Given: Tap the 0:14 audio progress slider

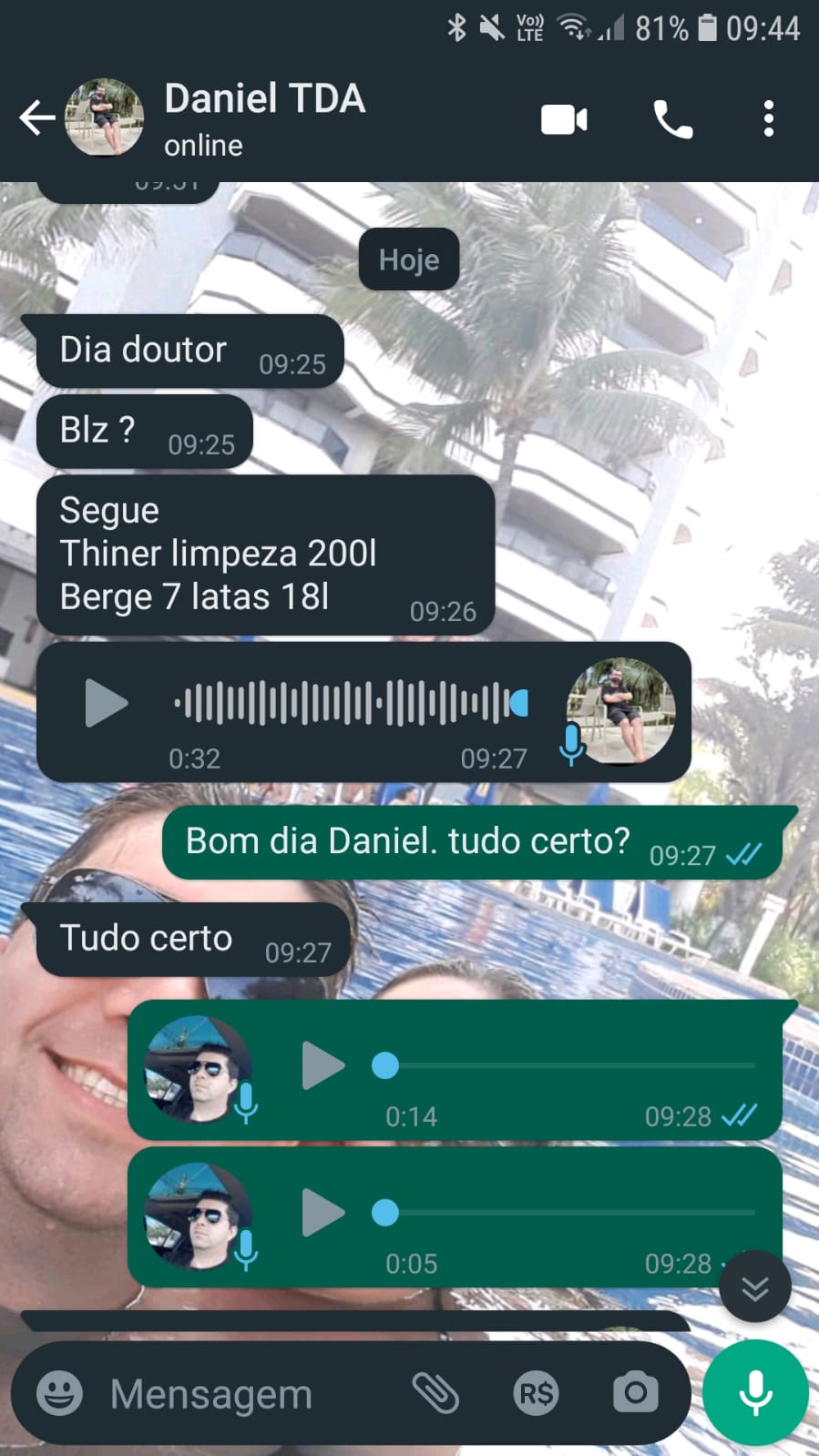Looking at the screenshot, I should (x=565, y=1065).
